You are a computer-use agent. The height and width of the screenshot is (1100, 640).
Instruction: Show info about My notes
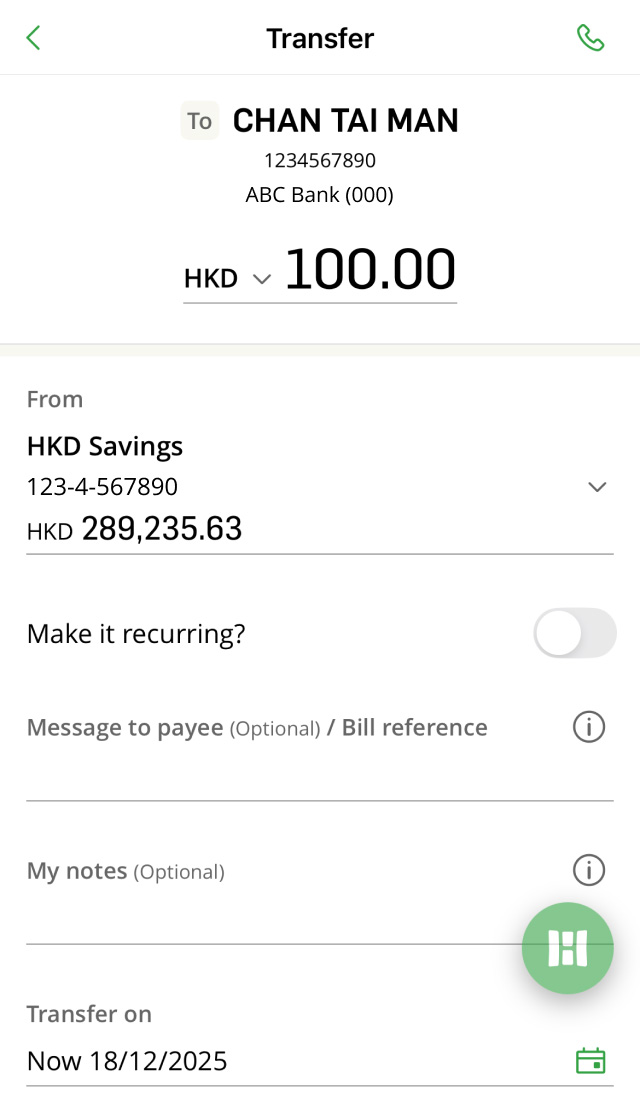pyautogui.click(x=589, y=870)
